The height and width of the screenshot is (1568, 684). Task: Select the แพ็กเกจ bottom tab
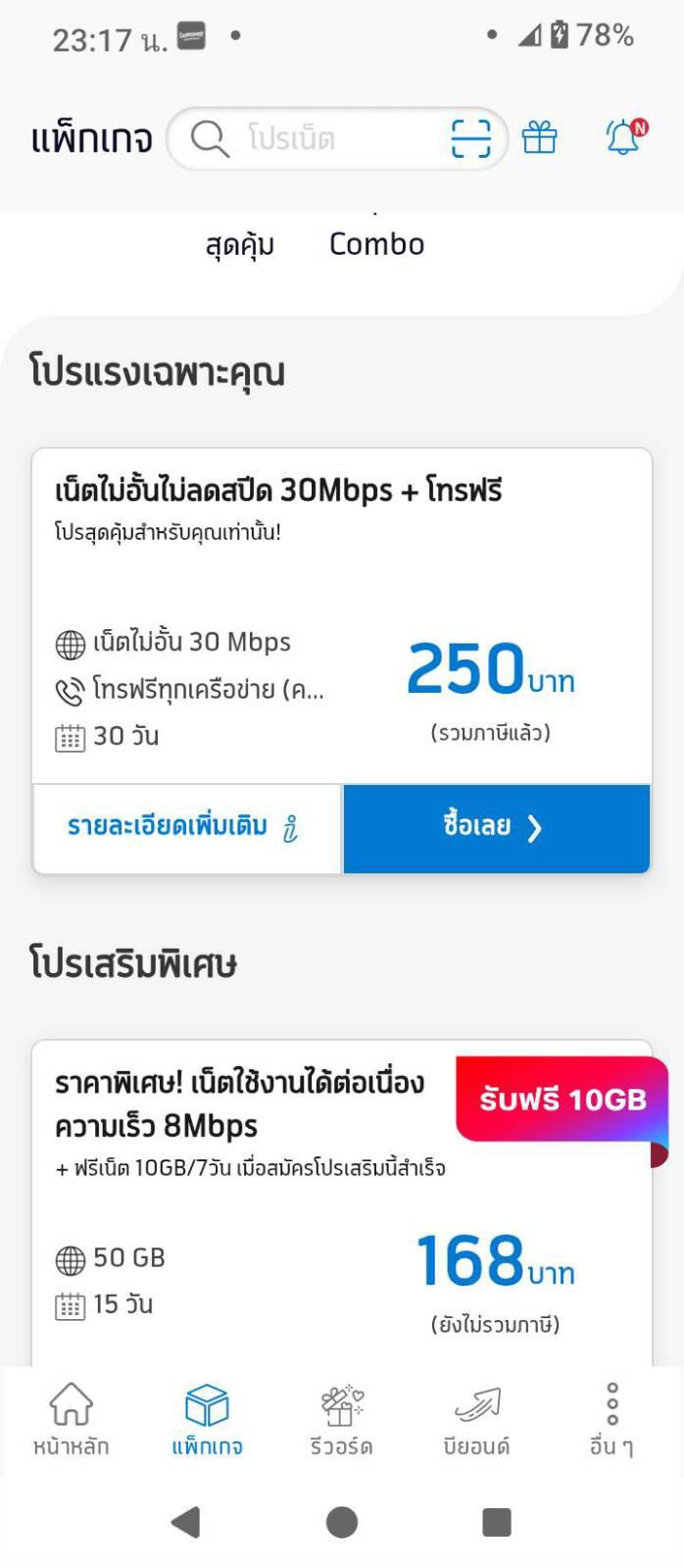point(207,1417)
